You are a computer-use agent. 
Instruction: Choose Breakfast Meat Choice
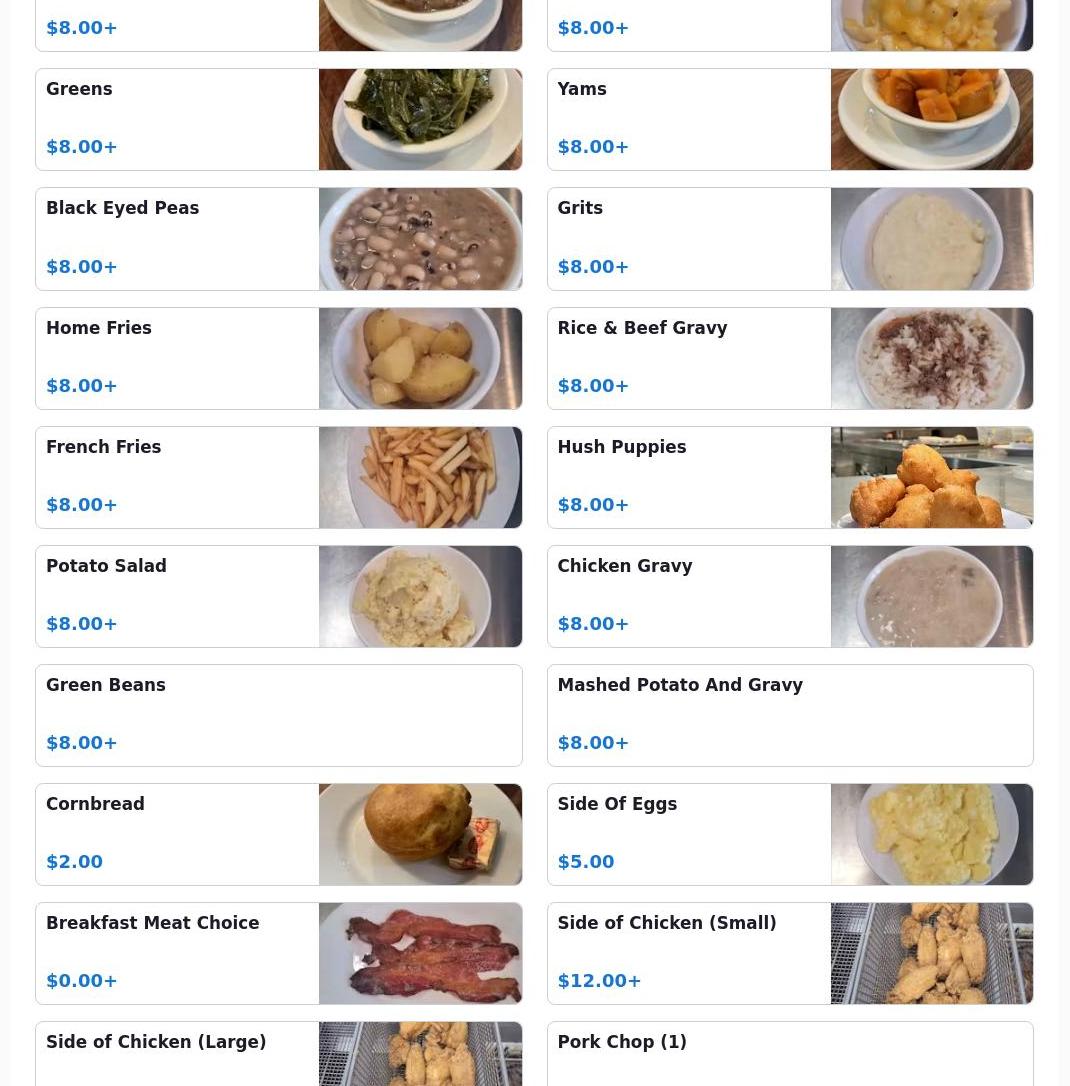coord(278,953)
